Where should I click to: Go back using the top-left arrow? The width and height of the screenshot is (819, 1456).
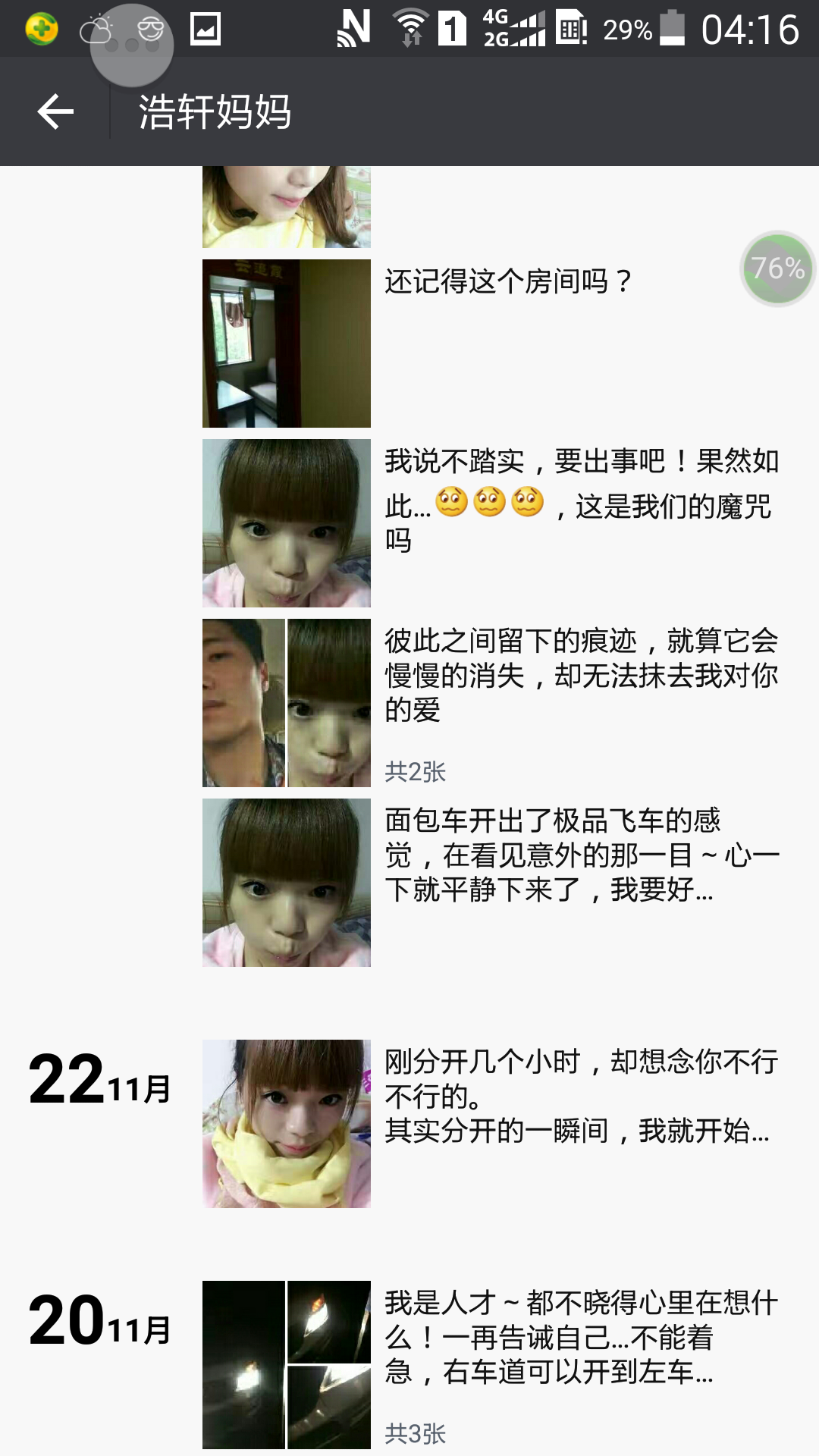55,112
